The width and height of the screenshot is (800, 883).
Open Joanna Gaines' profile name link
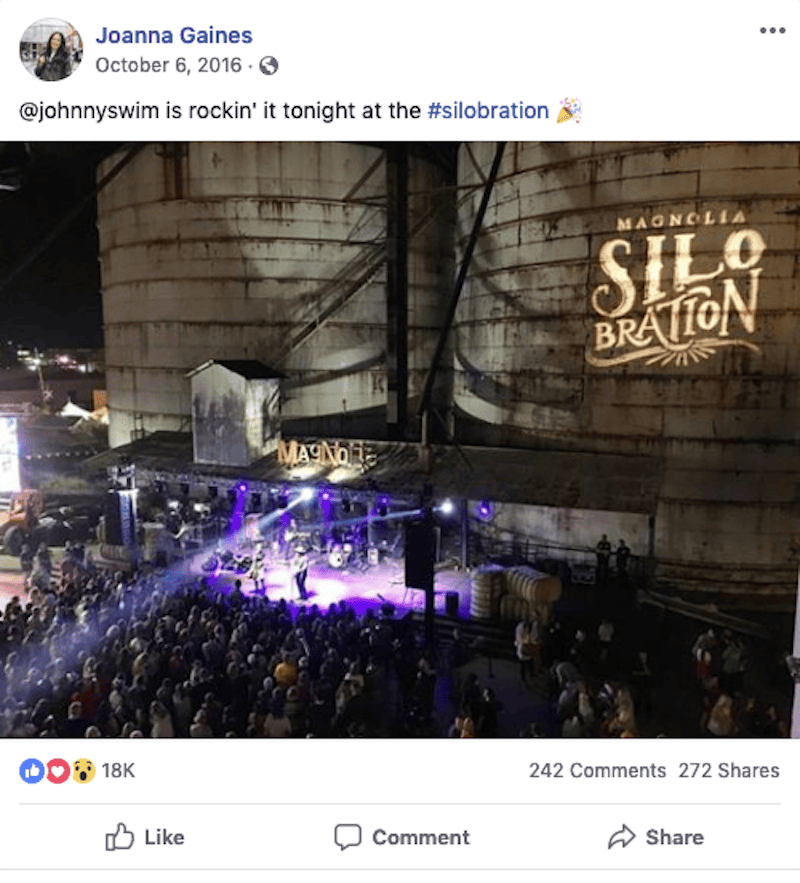point(174,35)
